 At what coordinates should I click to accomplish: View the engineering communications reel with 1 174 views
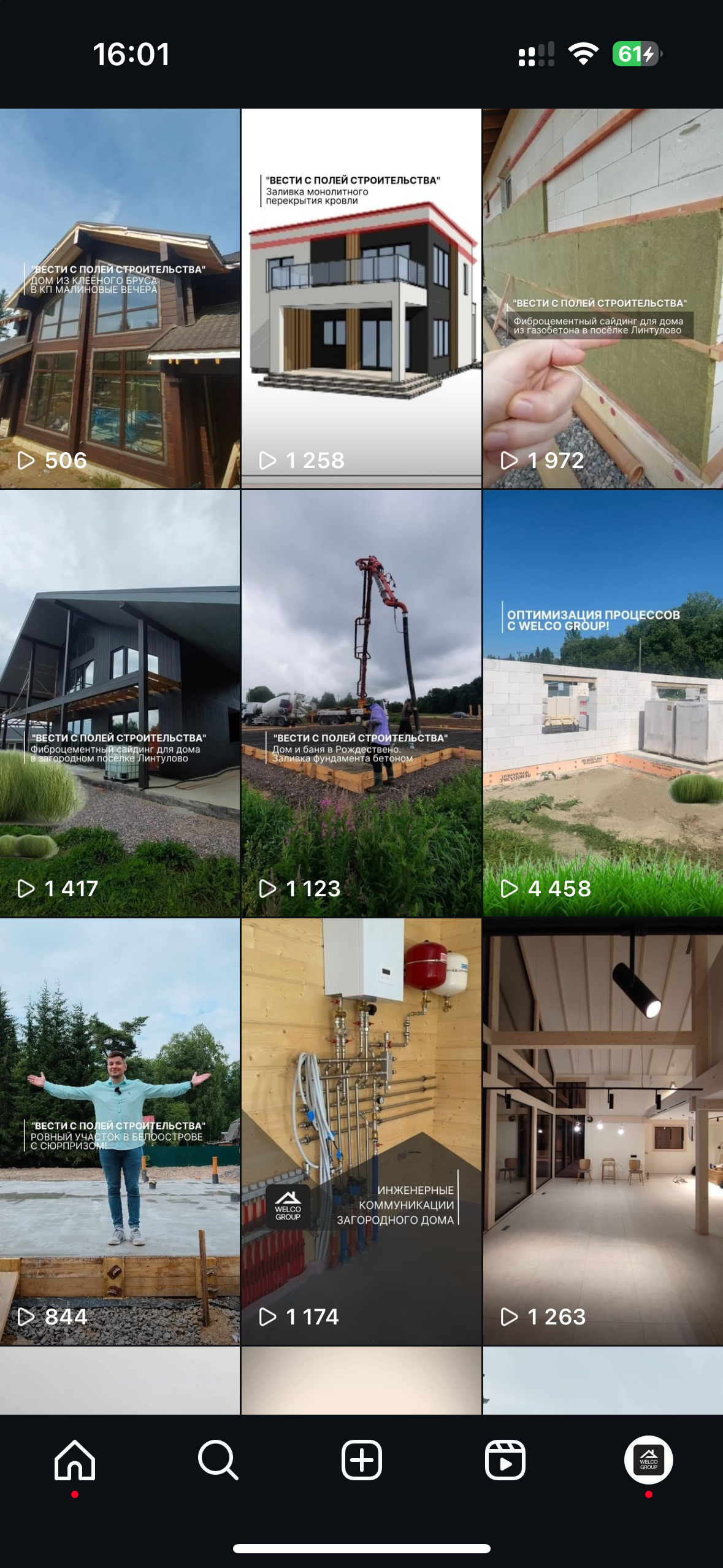pos(361,1131)
